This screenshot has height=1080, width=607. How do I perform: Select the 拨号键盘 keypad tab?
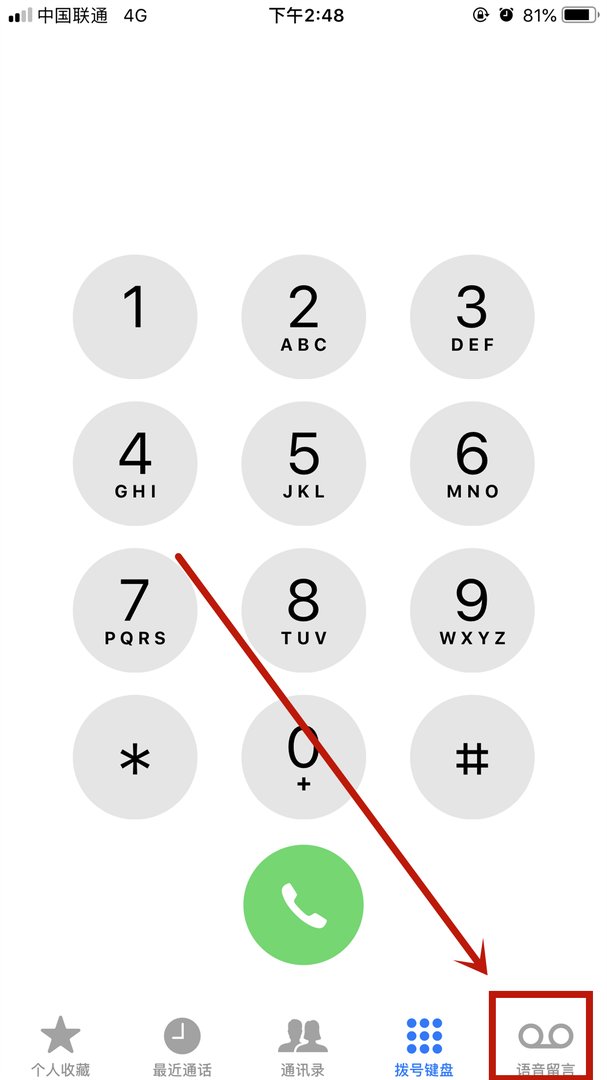(x=424, y=1046)
